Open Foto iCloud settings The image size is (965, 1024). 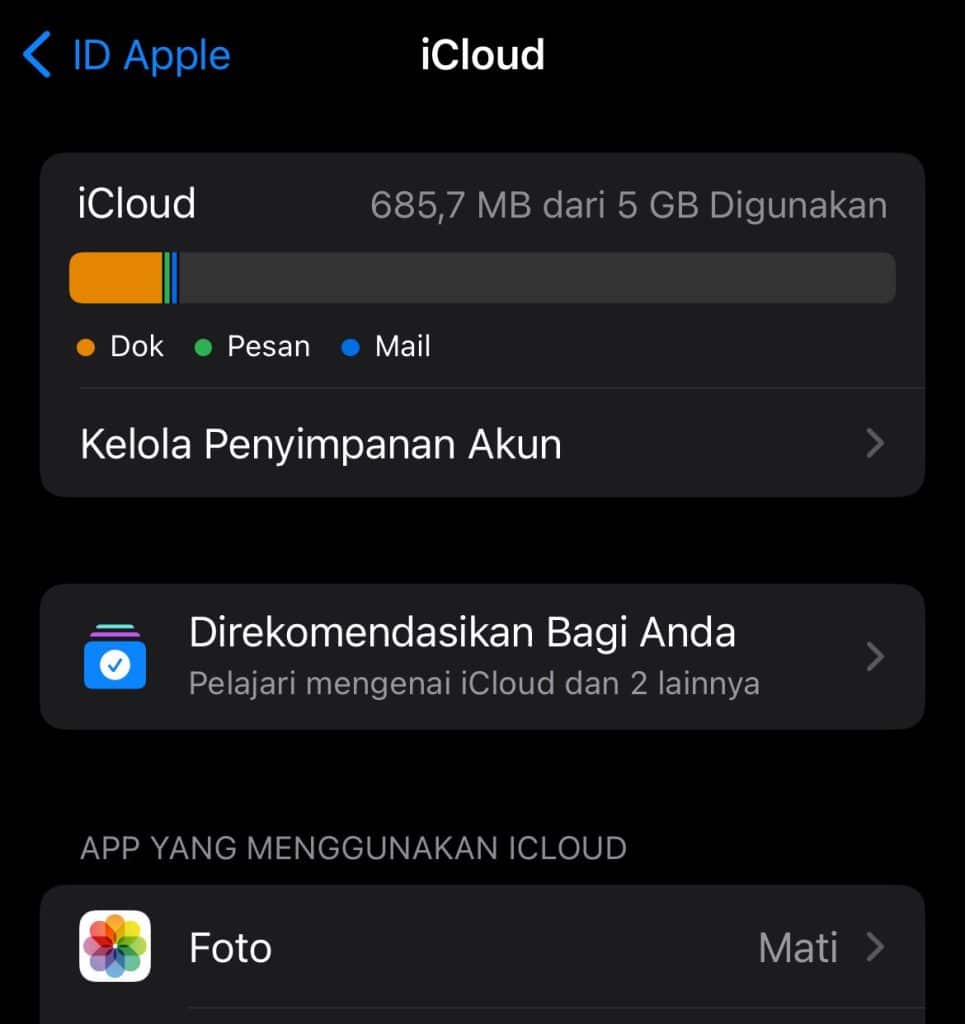pyautogui.click(x=481, y=946)
